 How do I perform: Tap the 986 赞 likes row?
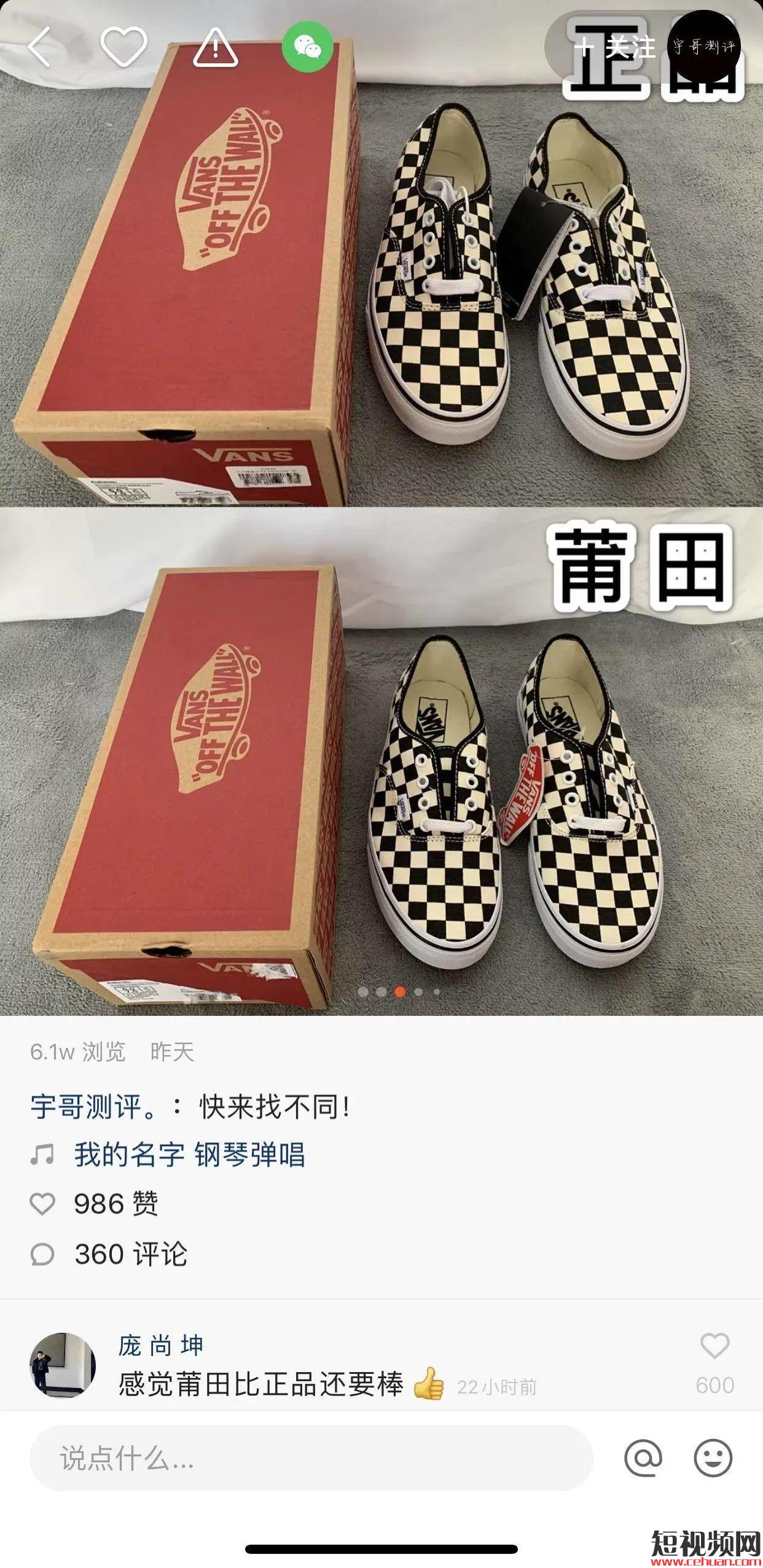(x=115, y=1203)
